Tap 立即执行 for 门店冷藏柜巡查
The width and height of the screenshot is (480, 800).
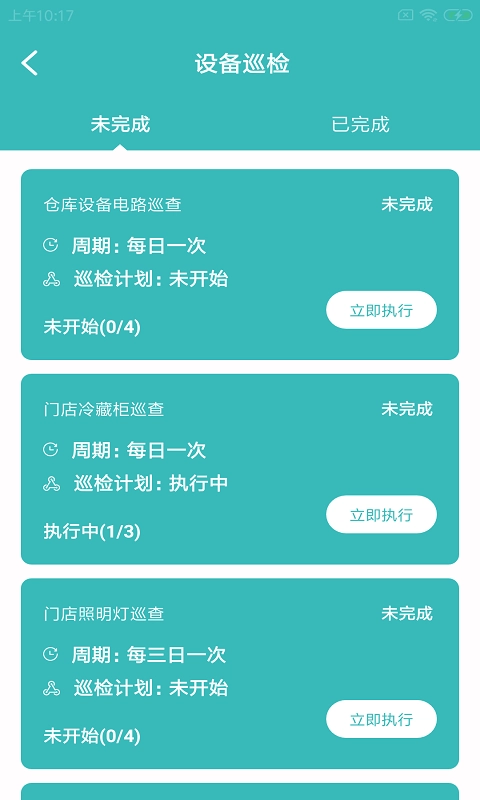(x=381, y=514)
